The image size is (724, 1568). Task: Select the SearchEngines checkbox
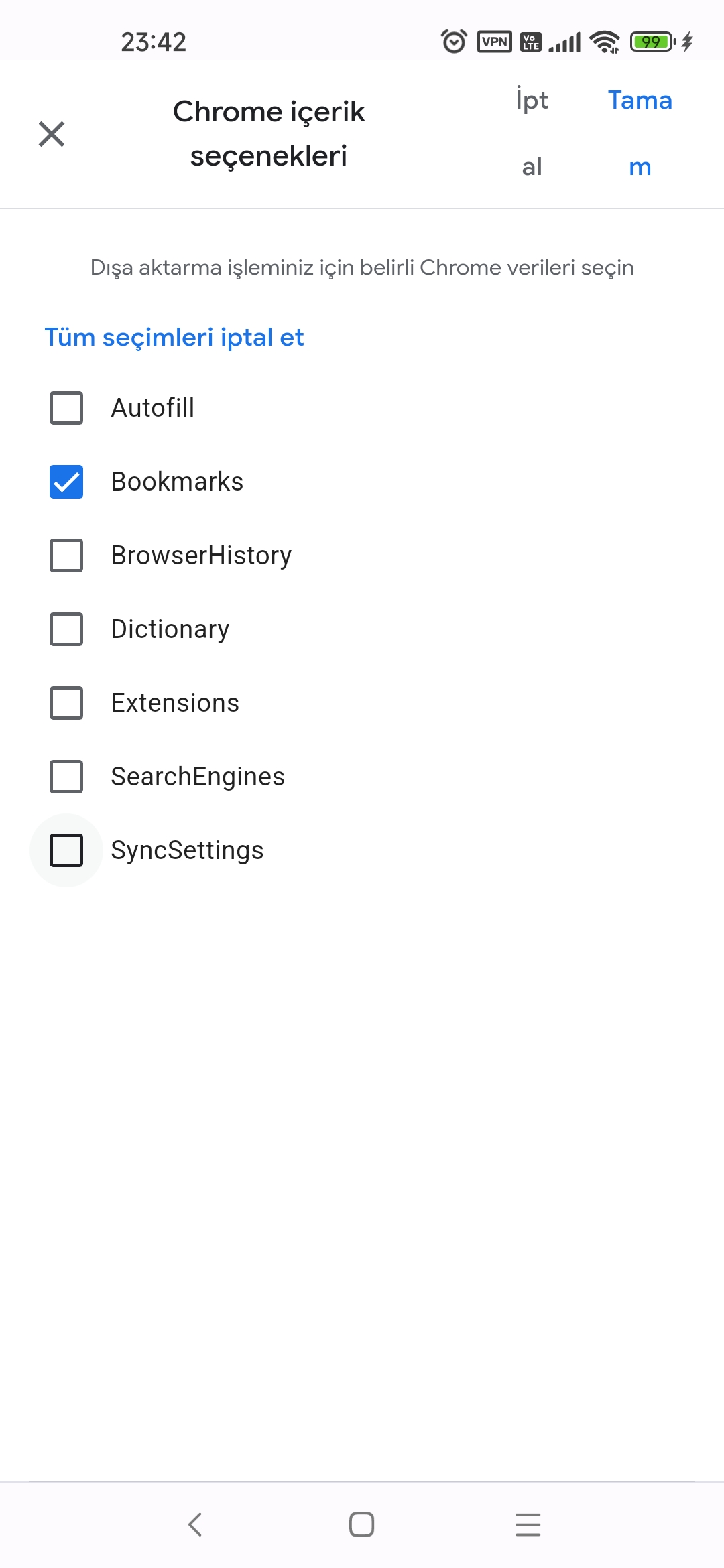coord(66,777)
